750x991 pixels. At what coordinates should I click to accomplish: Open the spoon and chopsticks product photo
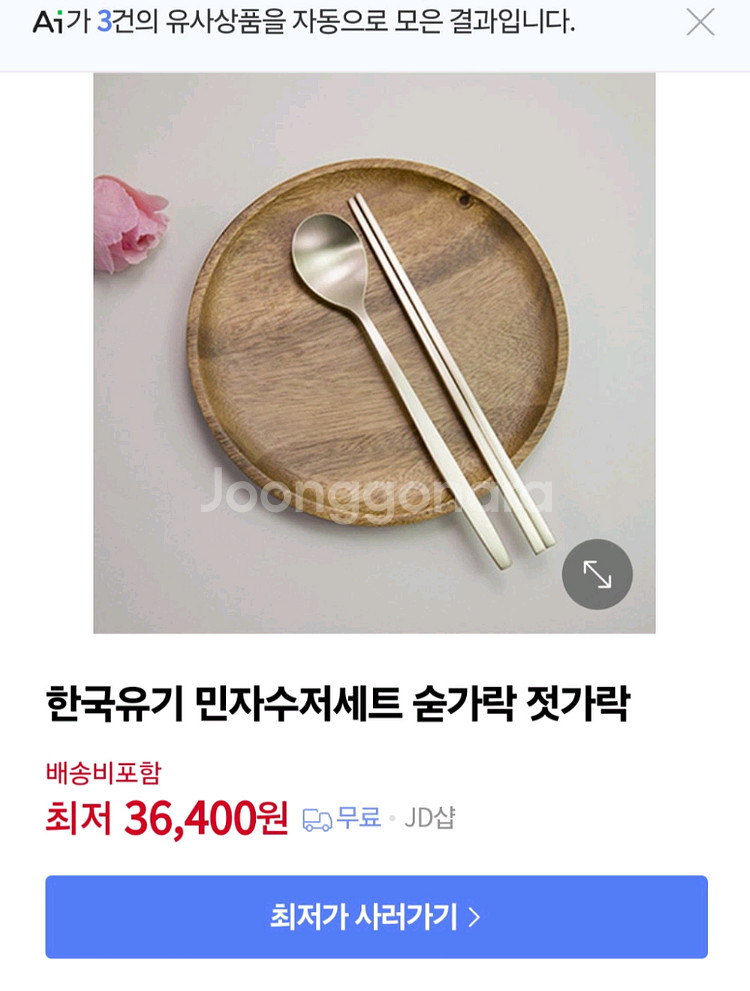coord(374,352)
